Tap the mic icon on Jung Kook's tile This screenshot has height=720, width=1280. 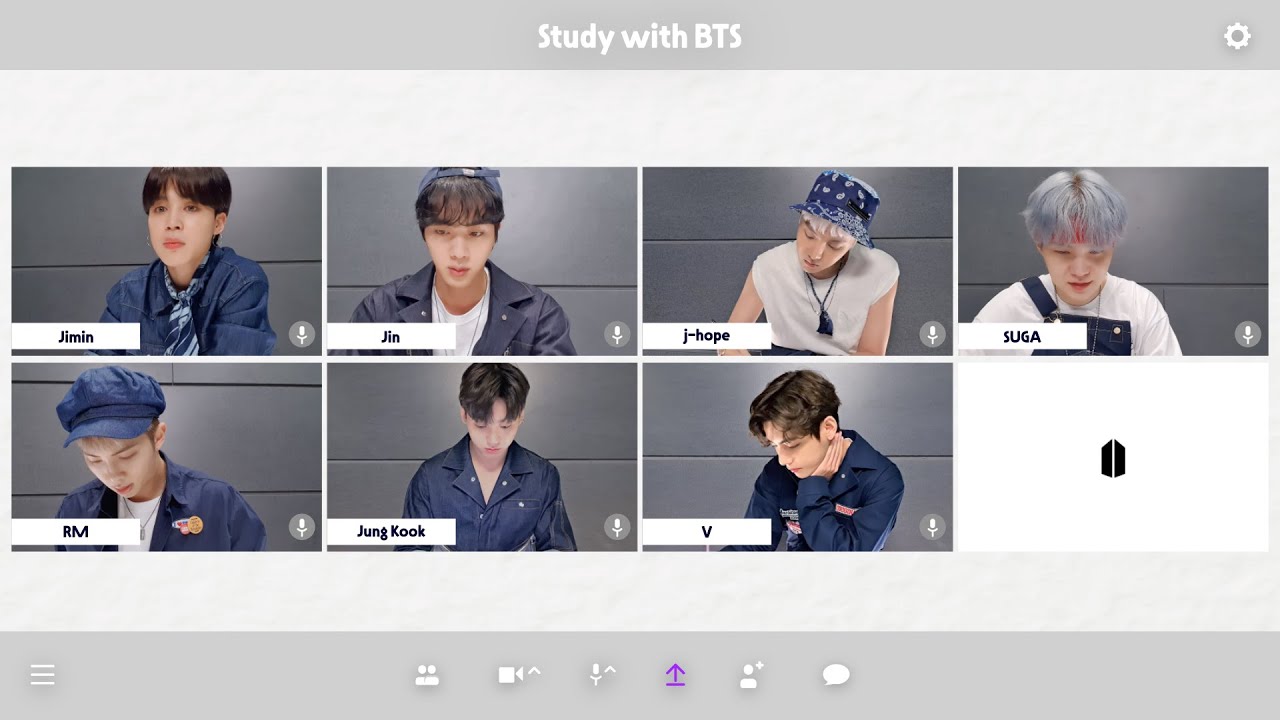617,527
